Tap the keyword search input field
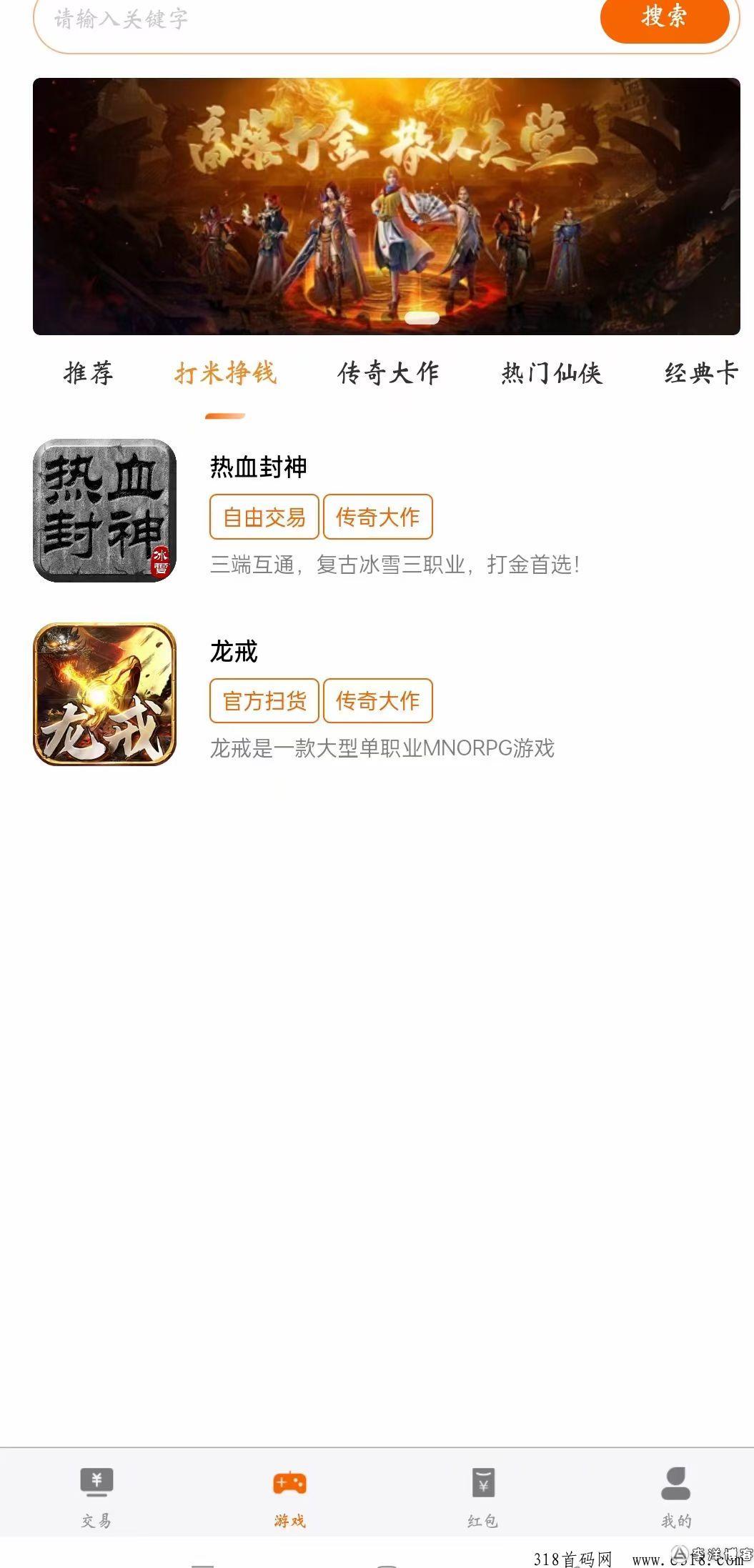Image resolution: width=754 pixels, height=1568 pixels. pyautogui.click(x=314, y=19)
